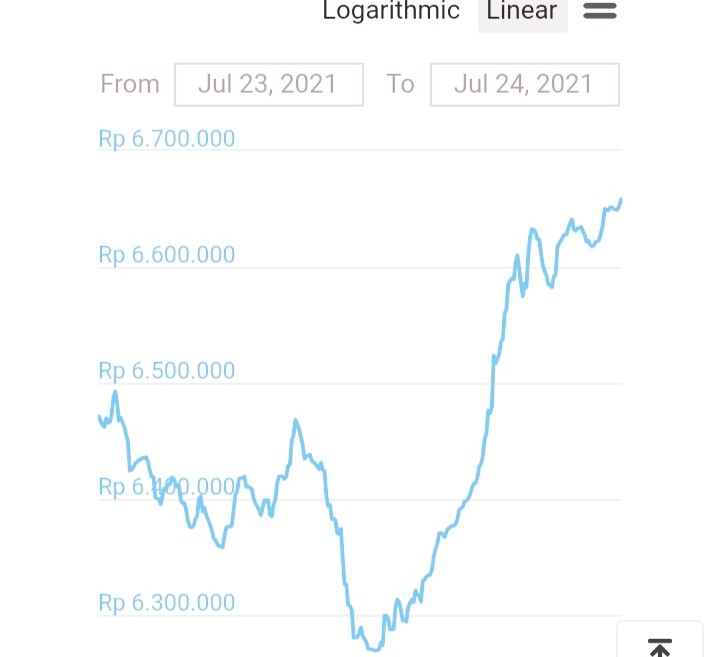720x657 pixels.
Task: Select the Linear scale option
Action: tap(523, 12)
